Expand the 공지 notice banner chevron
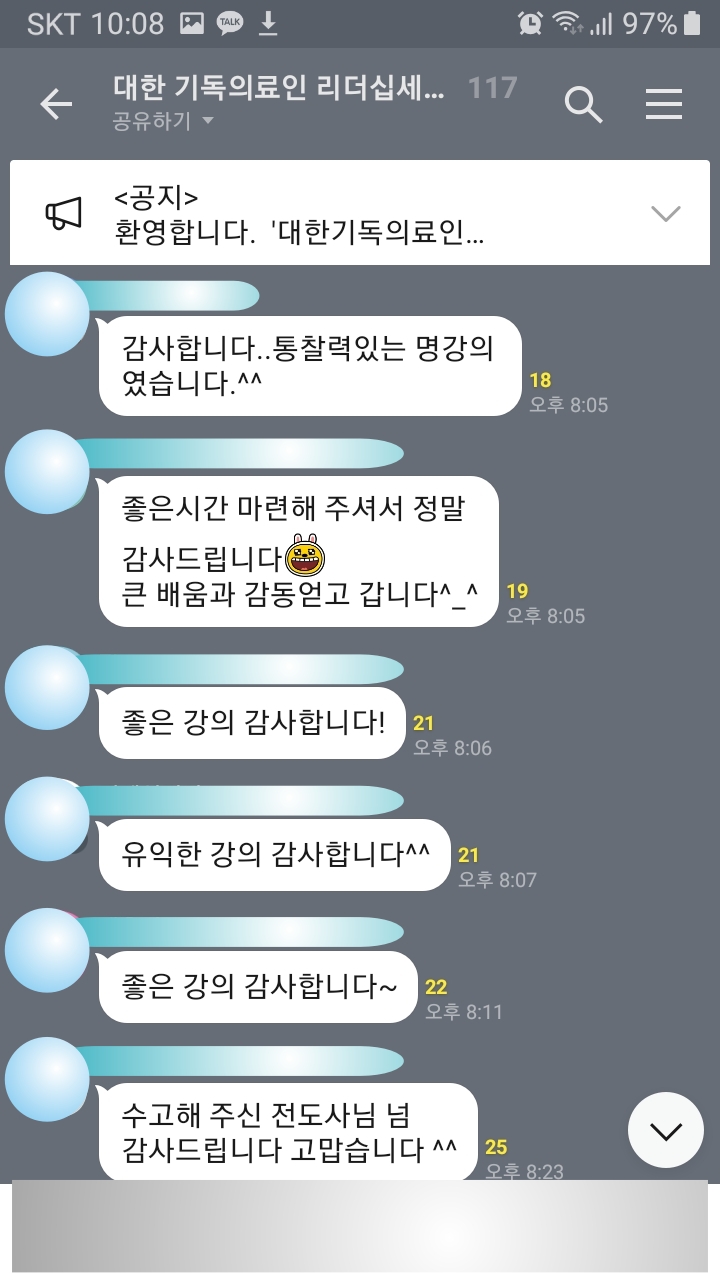 click(x=665, y=212)
